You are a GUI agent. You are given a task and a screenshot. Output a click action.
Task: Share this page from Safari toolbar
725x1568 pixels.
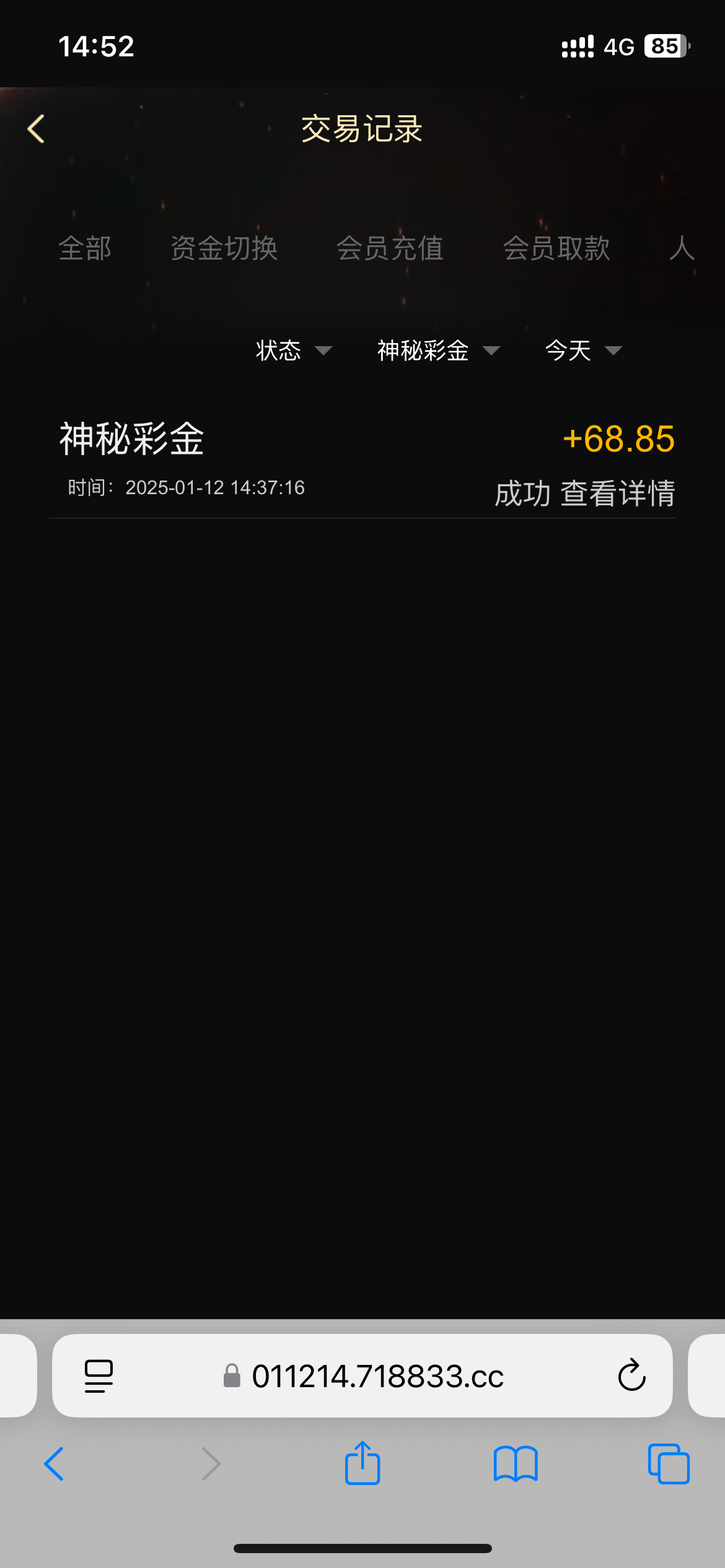point(362,1463)
